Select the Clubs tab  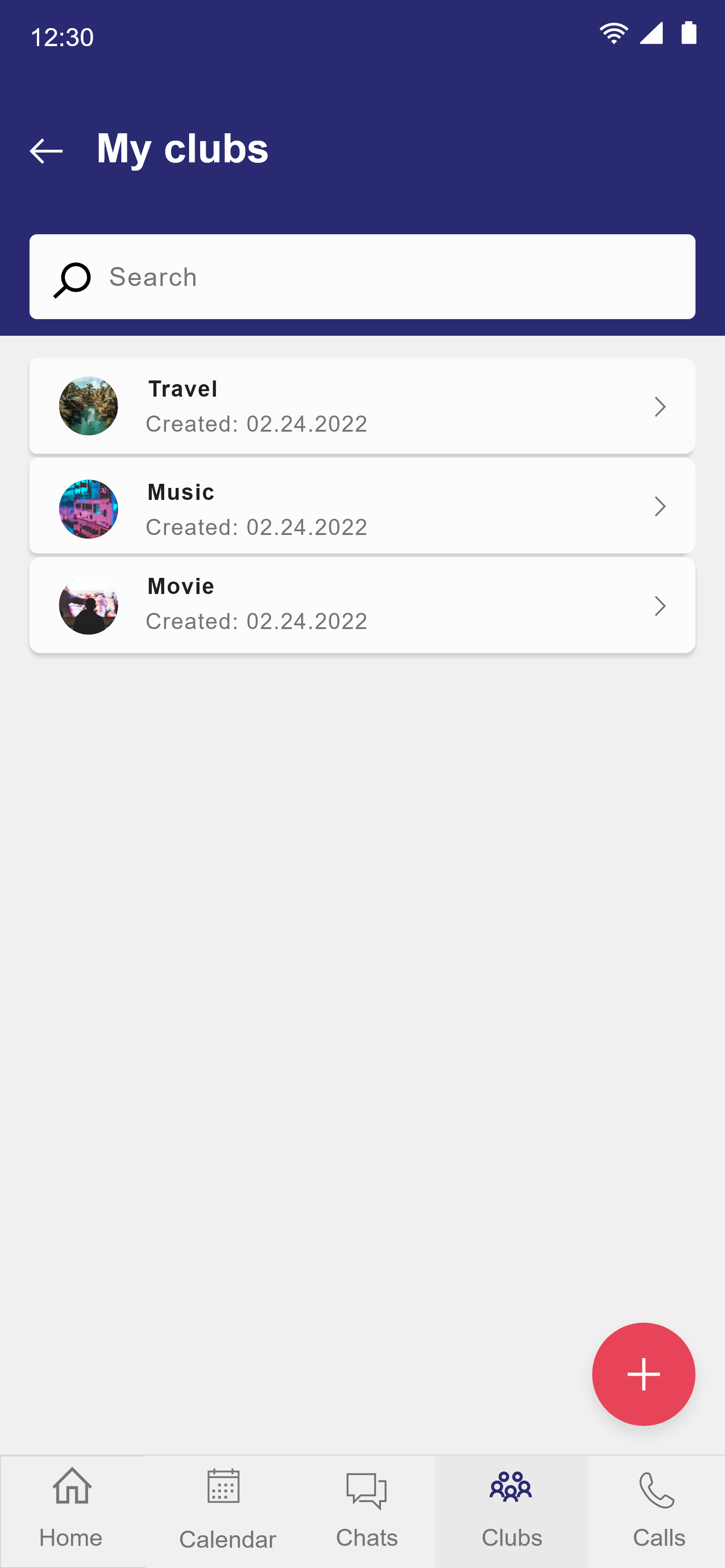coord(511,1511)
